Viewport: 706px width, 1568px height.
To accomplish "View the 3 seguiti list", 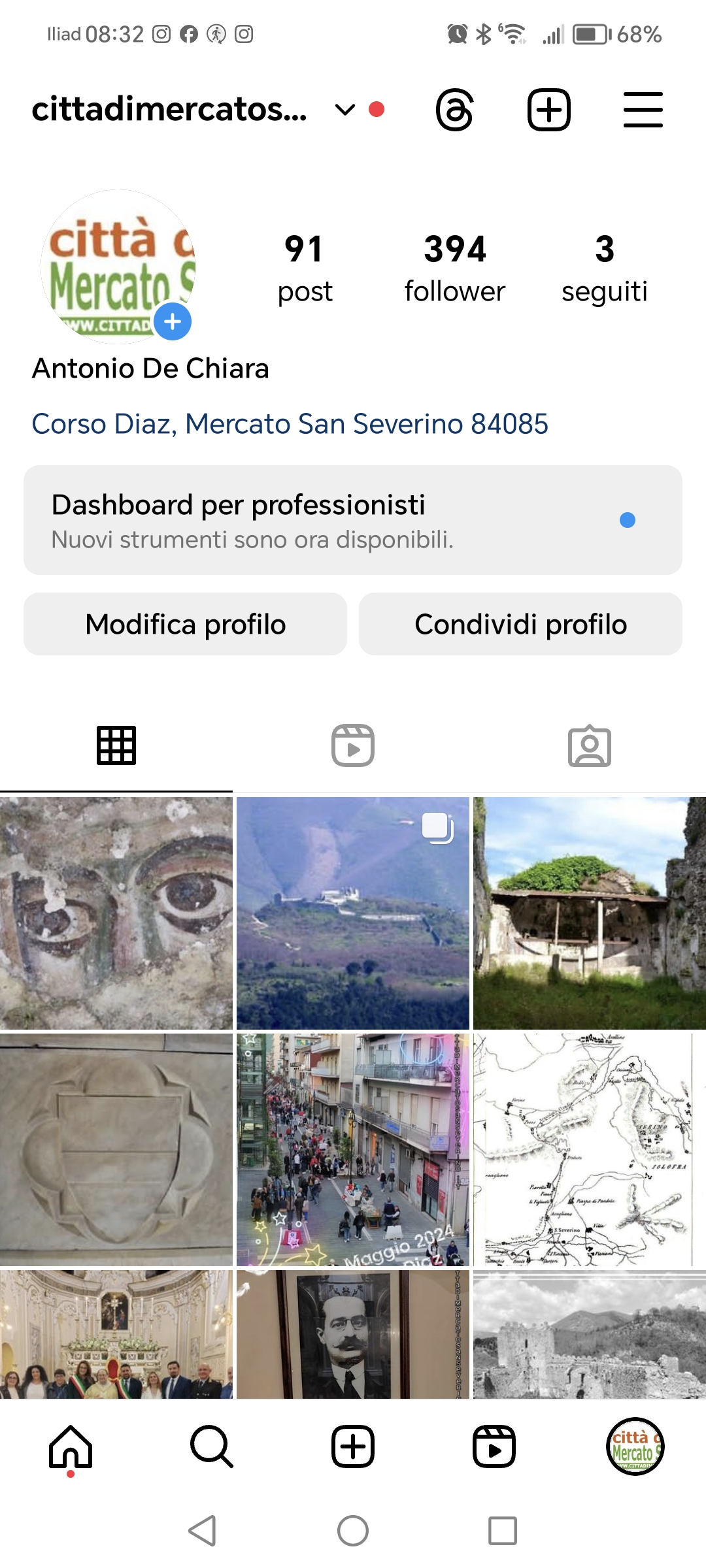I will [x=604, y=268].
